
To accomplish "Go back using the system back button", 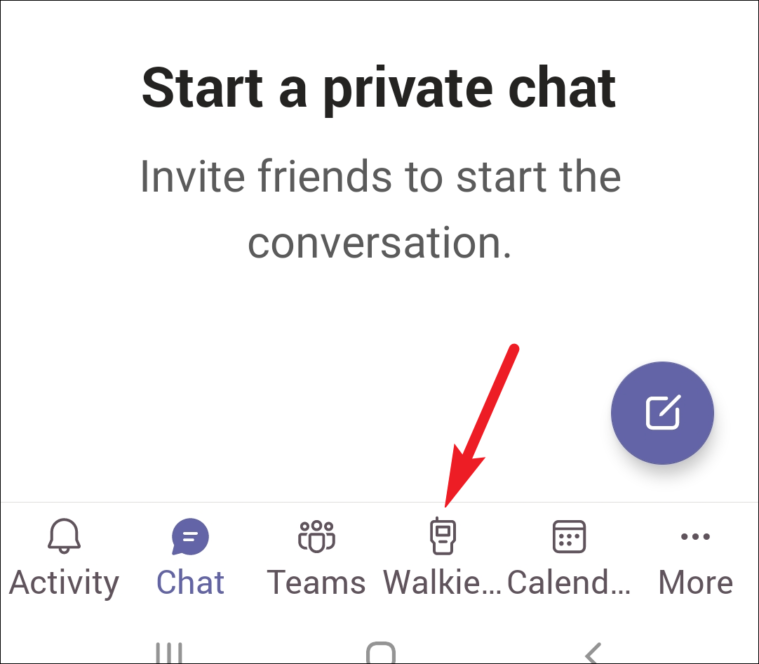I will [x=591, y=654].
